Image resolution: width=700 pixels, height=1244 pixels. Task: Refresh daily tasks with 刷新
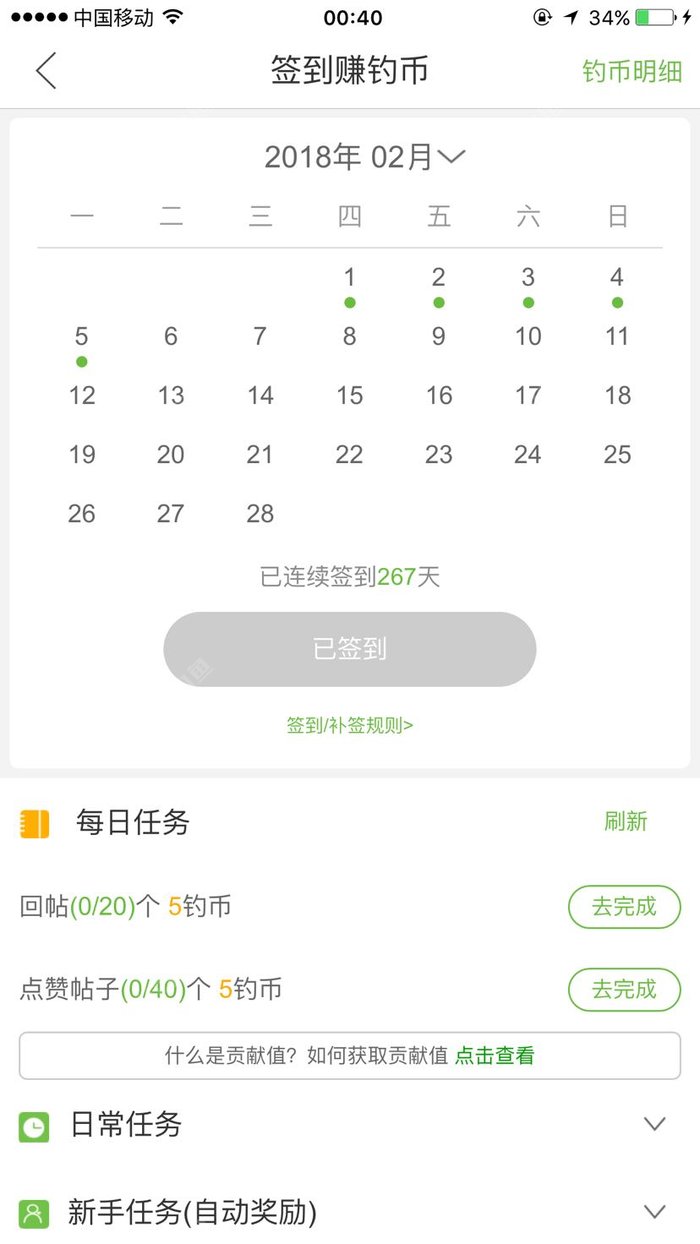[x=626, y=822]
